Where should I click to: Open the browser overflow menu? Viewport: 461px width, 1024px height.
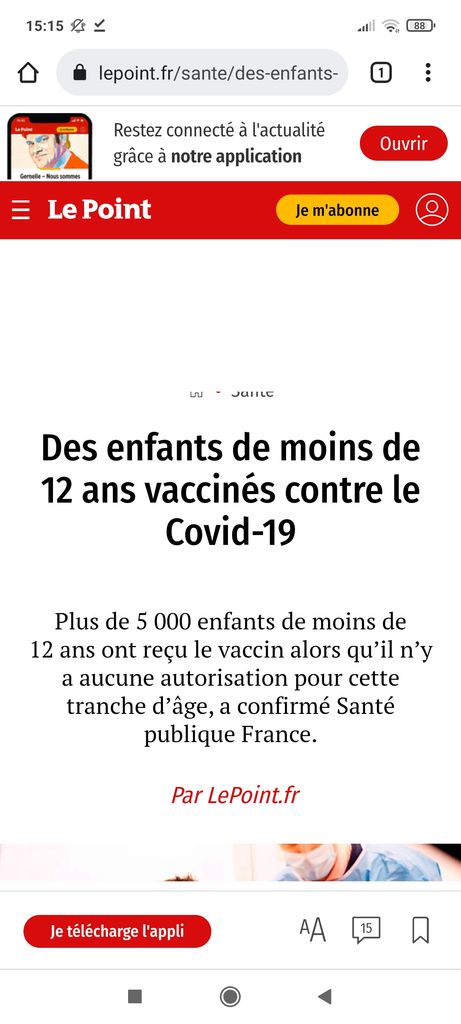[x=428, y=72]
